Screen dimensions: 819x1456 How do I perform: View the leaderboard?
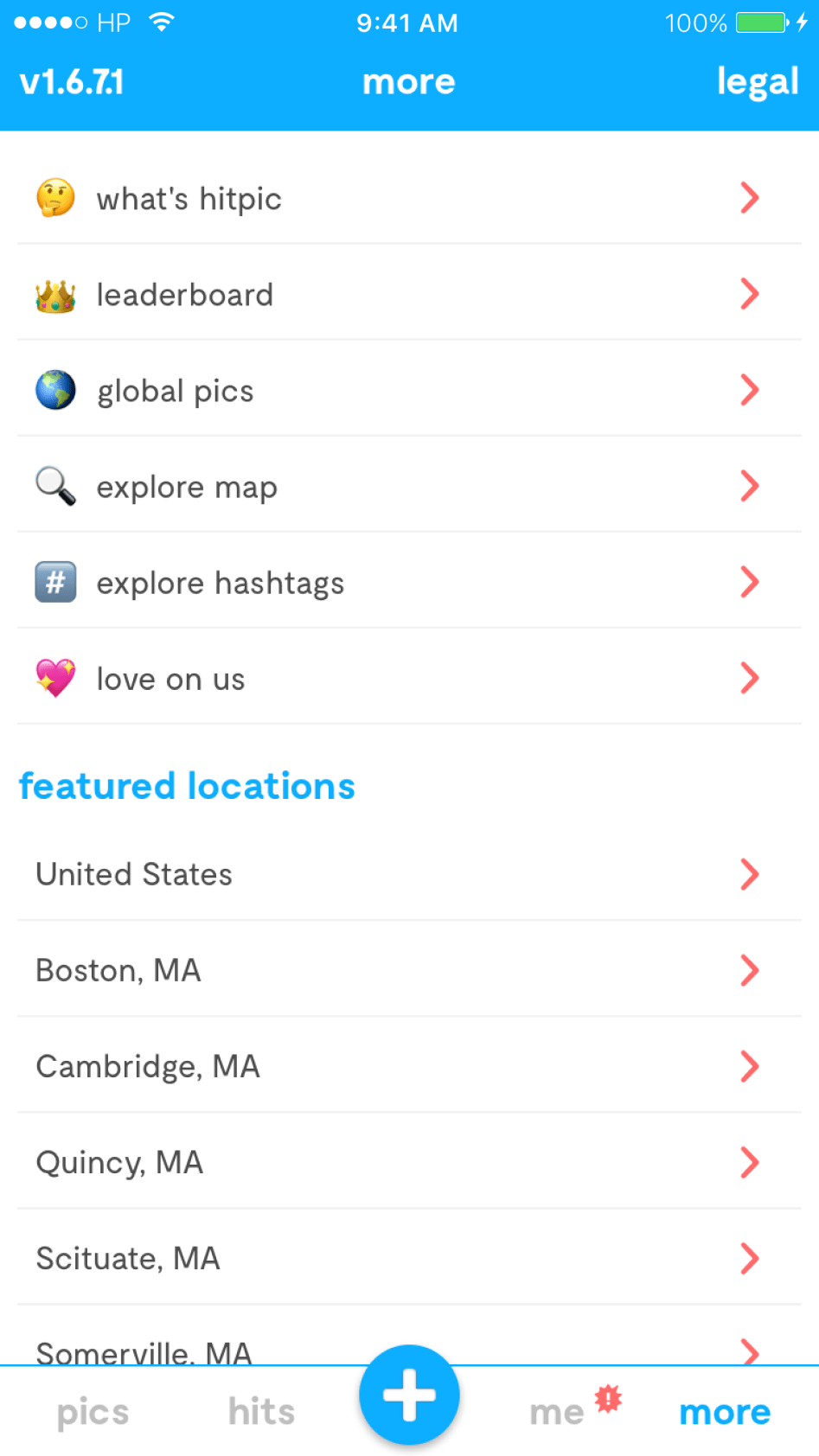pyautogui.click(x=409, y=294)
